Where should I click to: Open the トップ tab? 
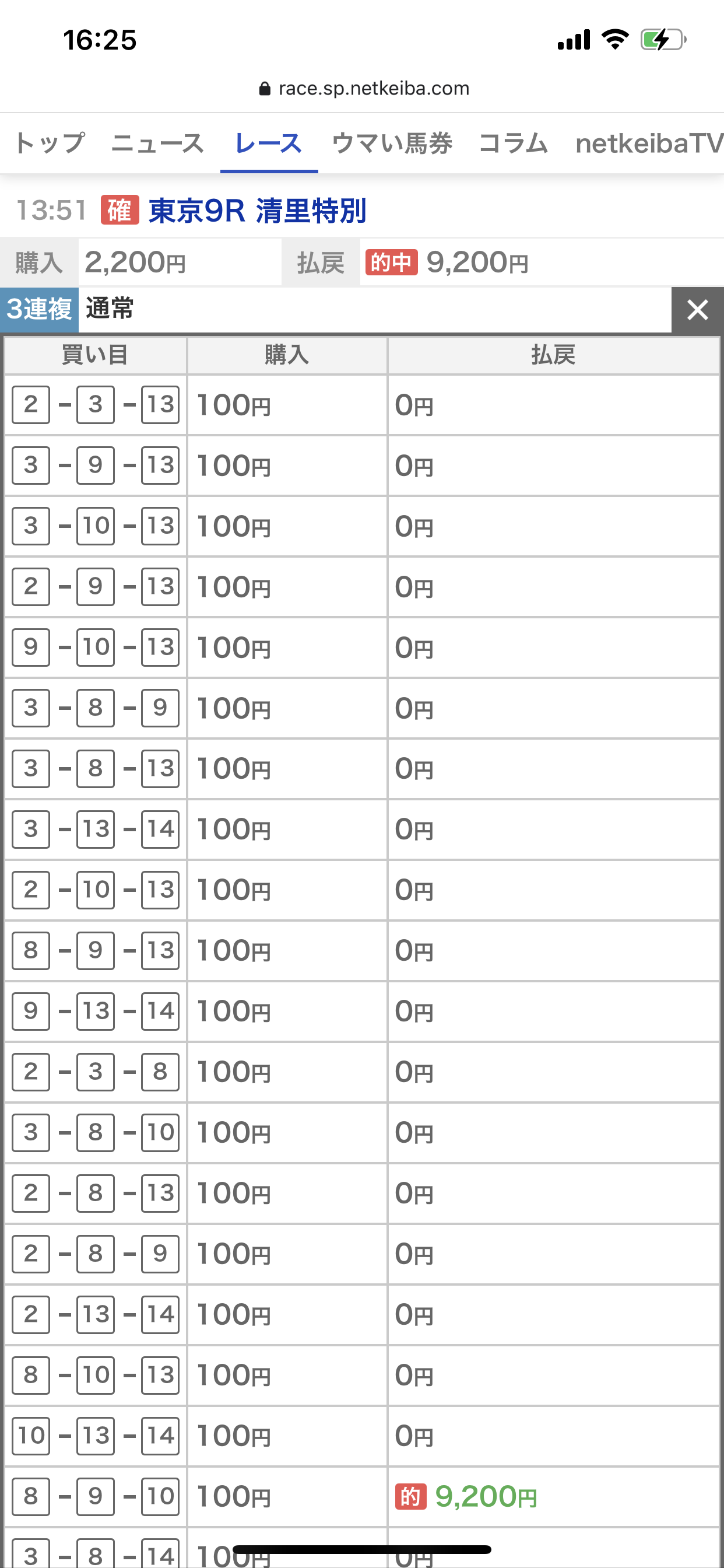point(50,143)
